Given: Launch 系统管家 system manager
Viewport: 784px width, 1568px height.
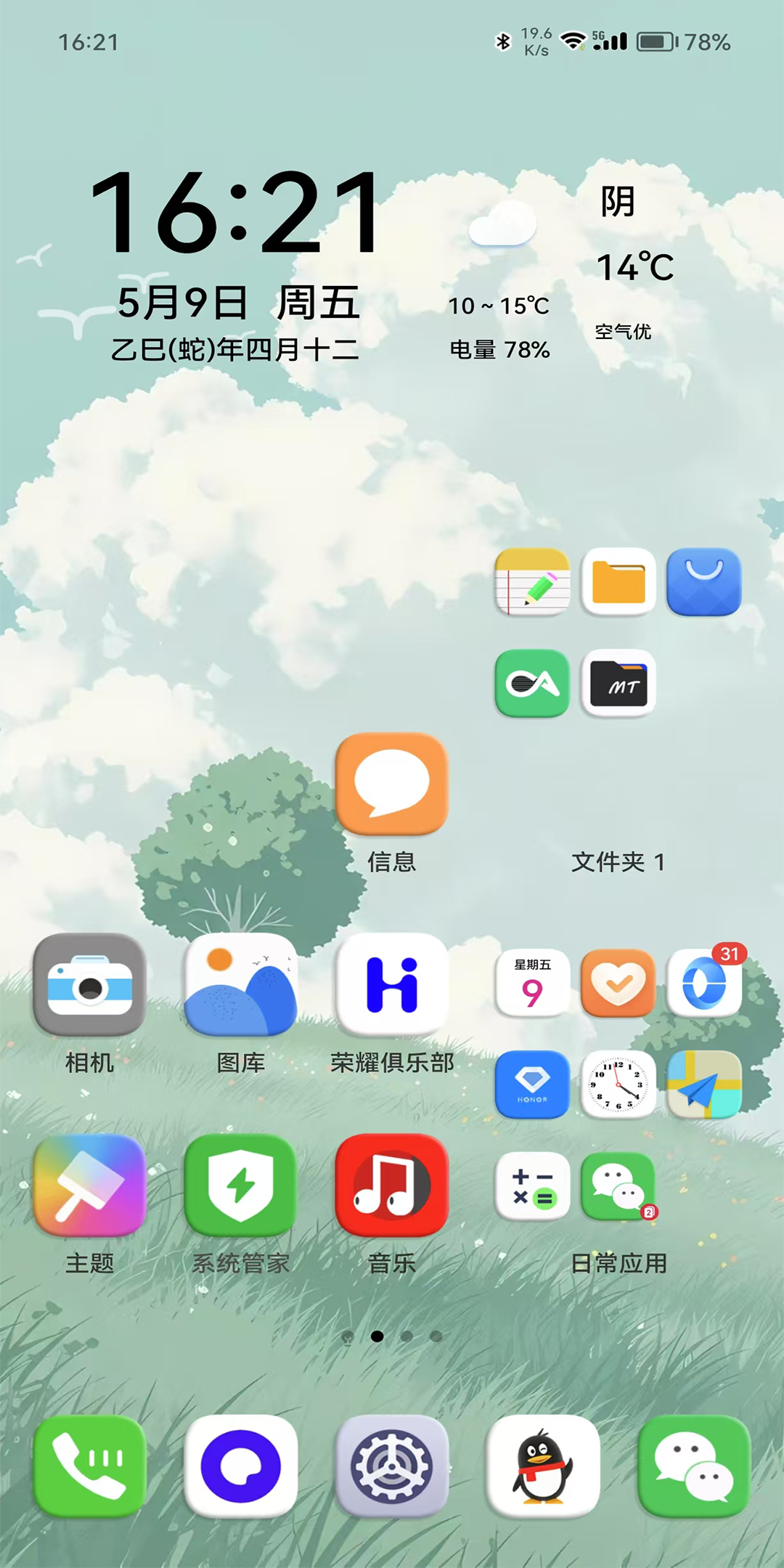Looking at the screenshot, I should pos(240,1185).
